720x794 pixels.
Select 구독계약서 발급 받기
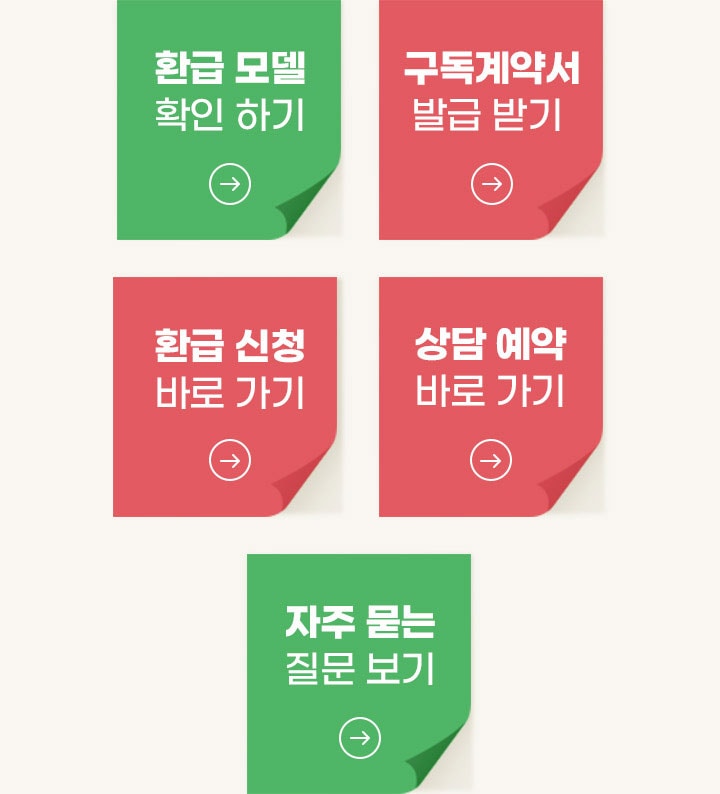490,120
